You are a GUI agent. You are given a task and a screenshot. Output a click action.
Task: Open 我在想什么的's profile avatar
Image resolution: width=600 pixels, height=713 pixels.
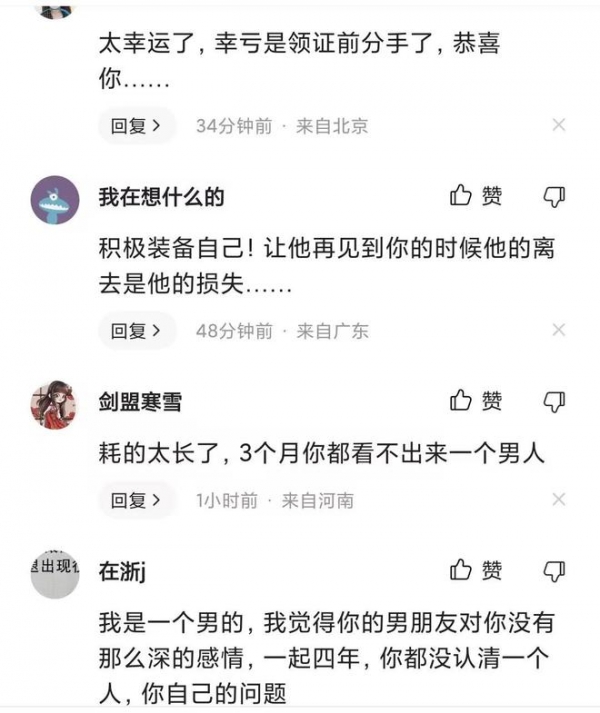coord(55,198)
